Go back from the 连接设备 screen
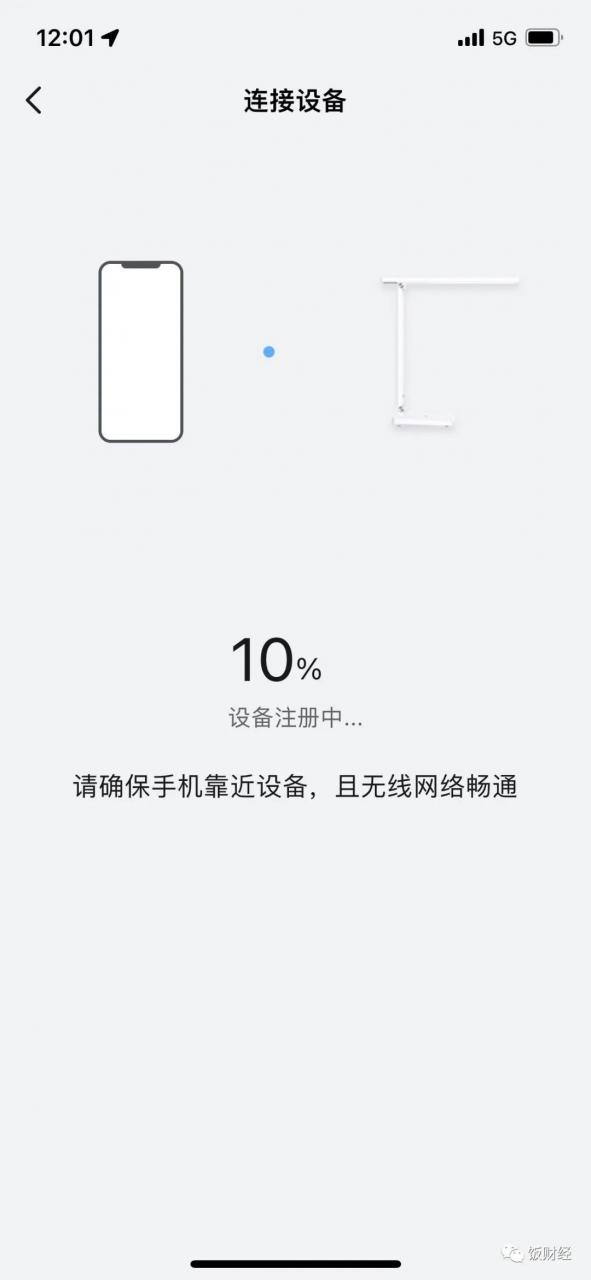 point(34,100)
